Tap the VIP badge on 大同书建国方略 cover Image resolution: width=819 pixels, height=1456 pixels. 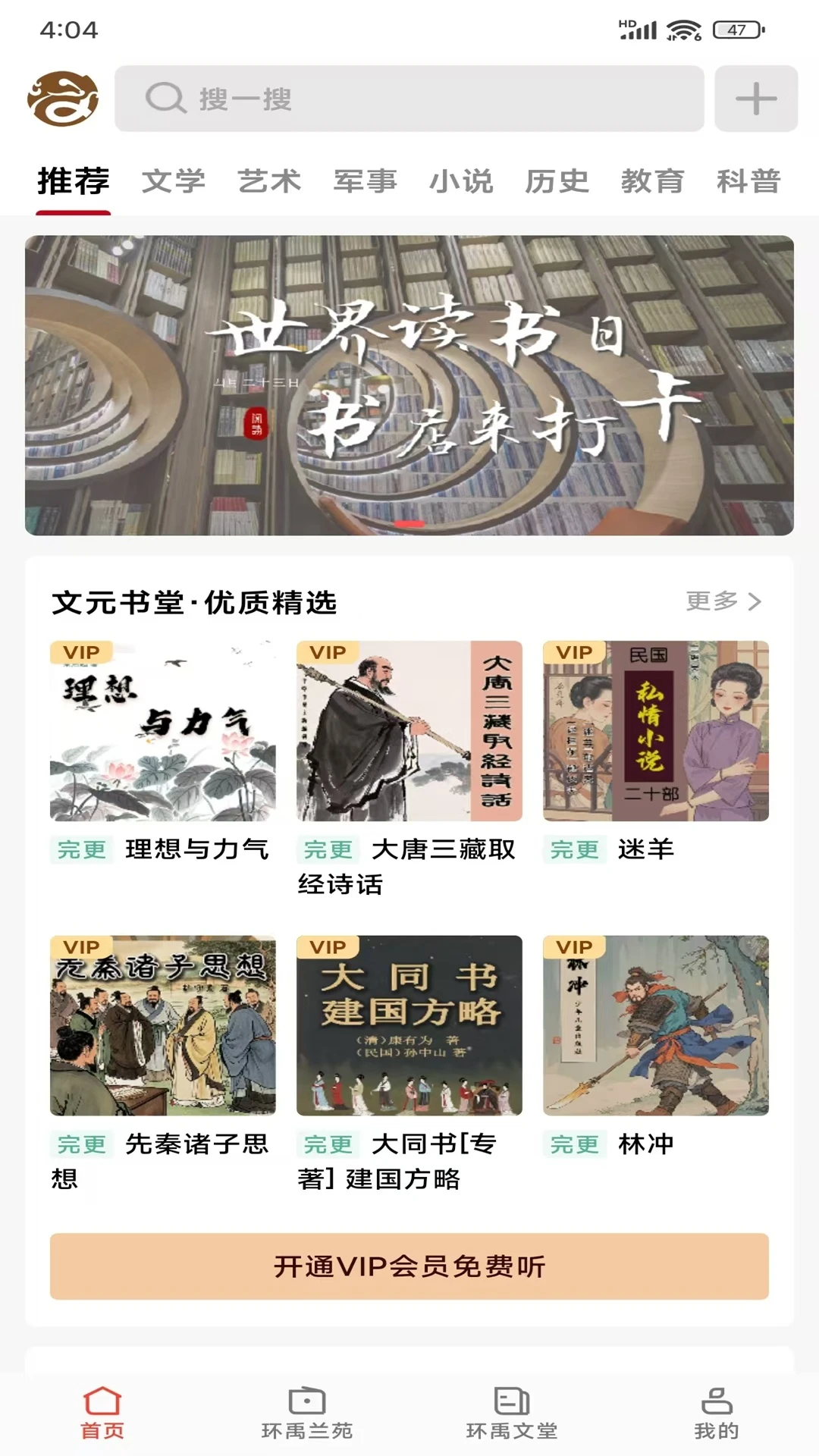(328, 946)
